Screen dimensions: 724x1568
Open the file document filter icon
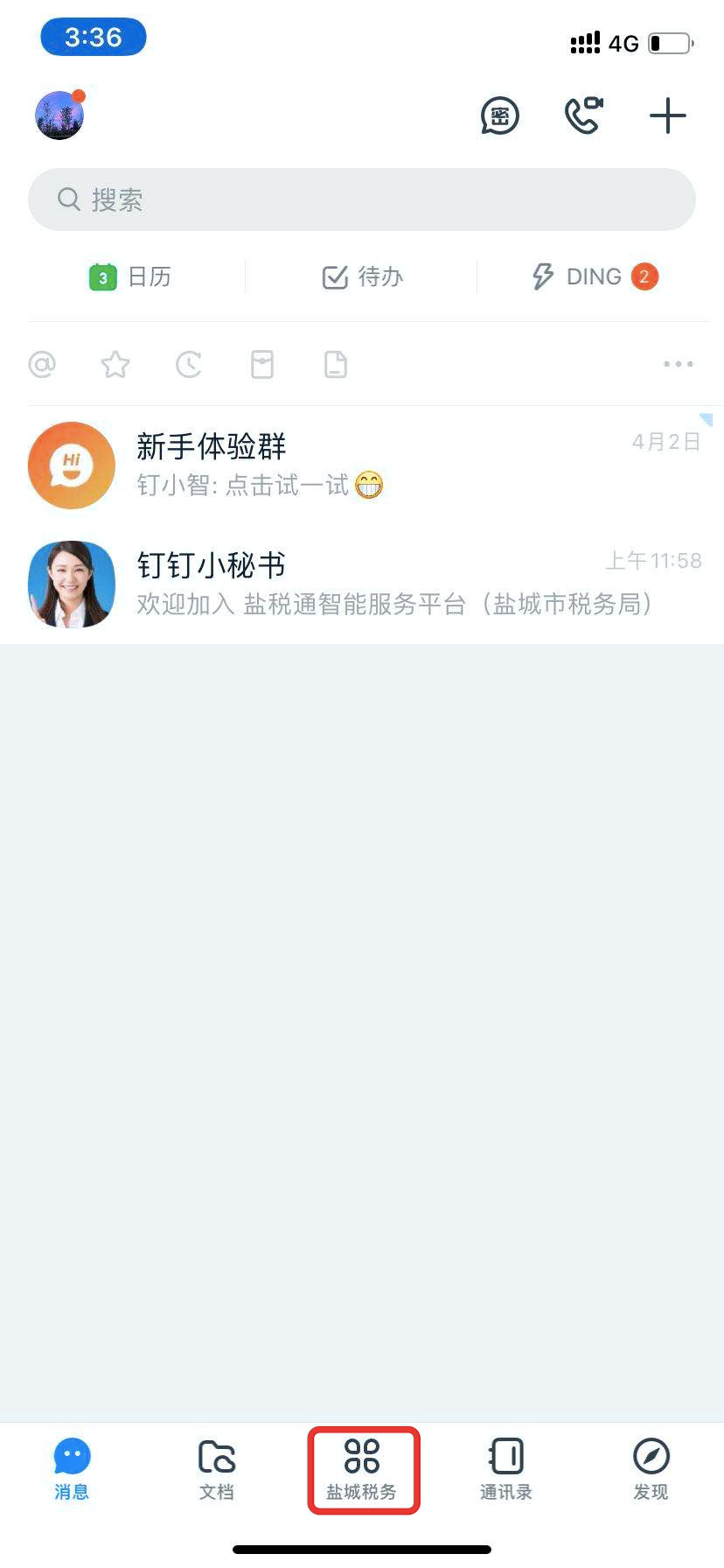[x=336, y=364]
